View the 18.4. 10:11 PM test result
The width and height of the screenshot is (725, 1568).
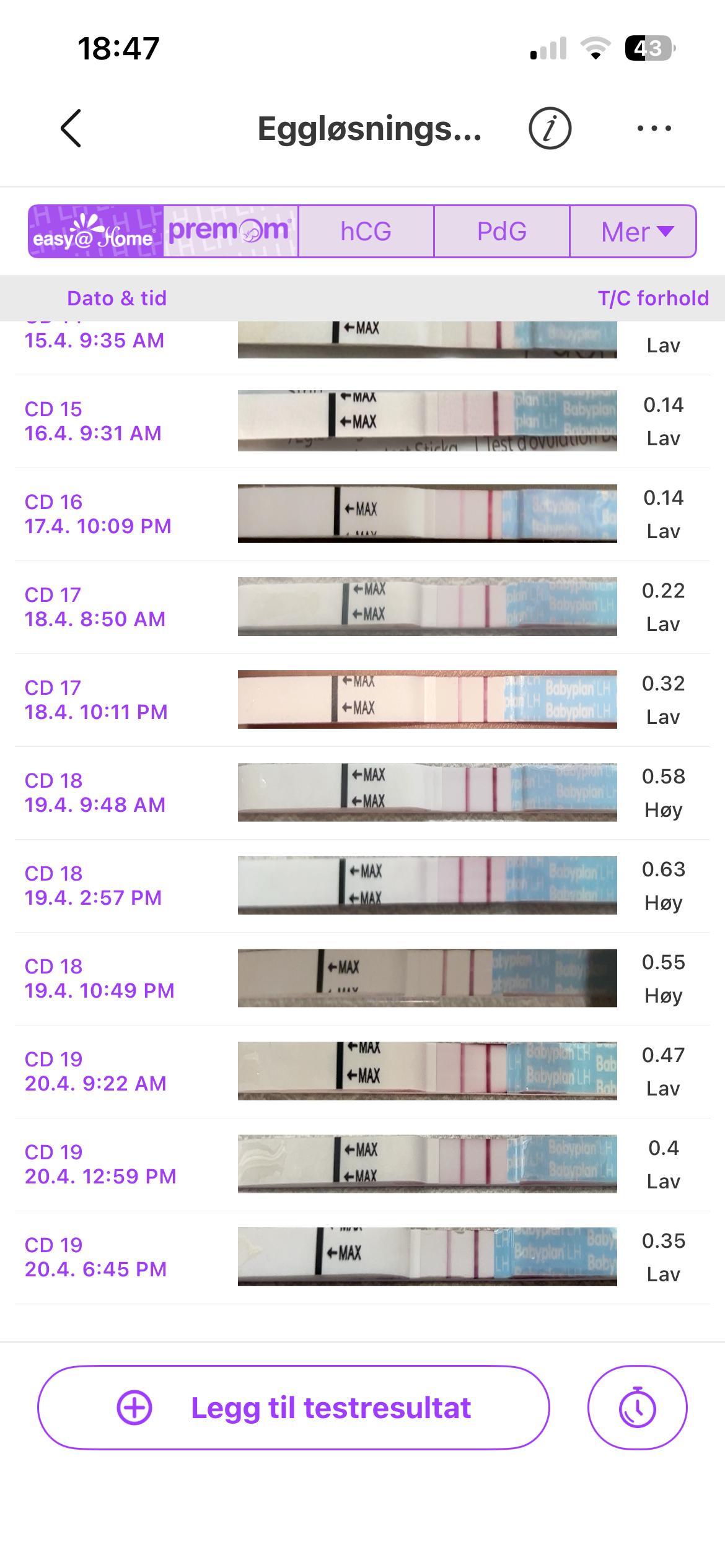point(362,700)
